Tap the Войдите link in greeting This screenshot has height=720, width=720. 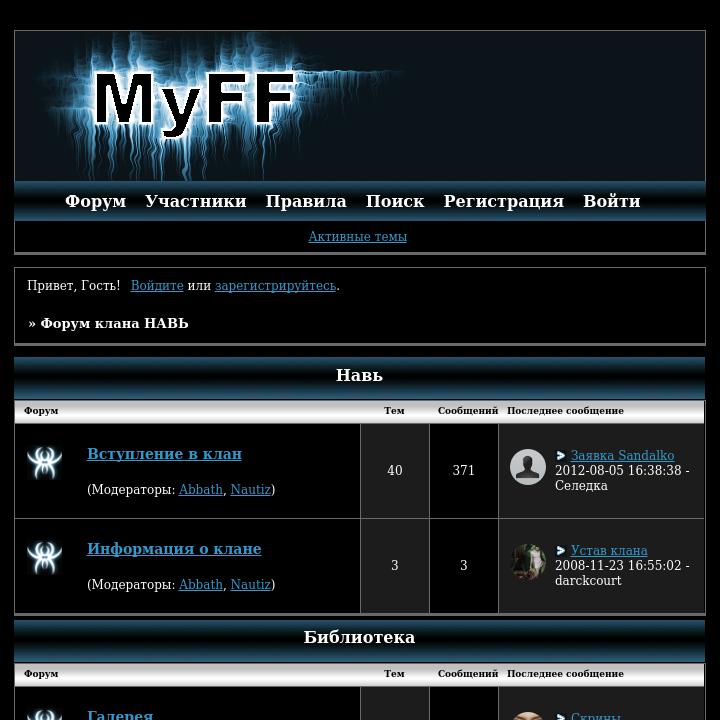157,286
